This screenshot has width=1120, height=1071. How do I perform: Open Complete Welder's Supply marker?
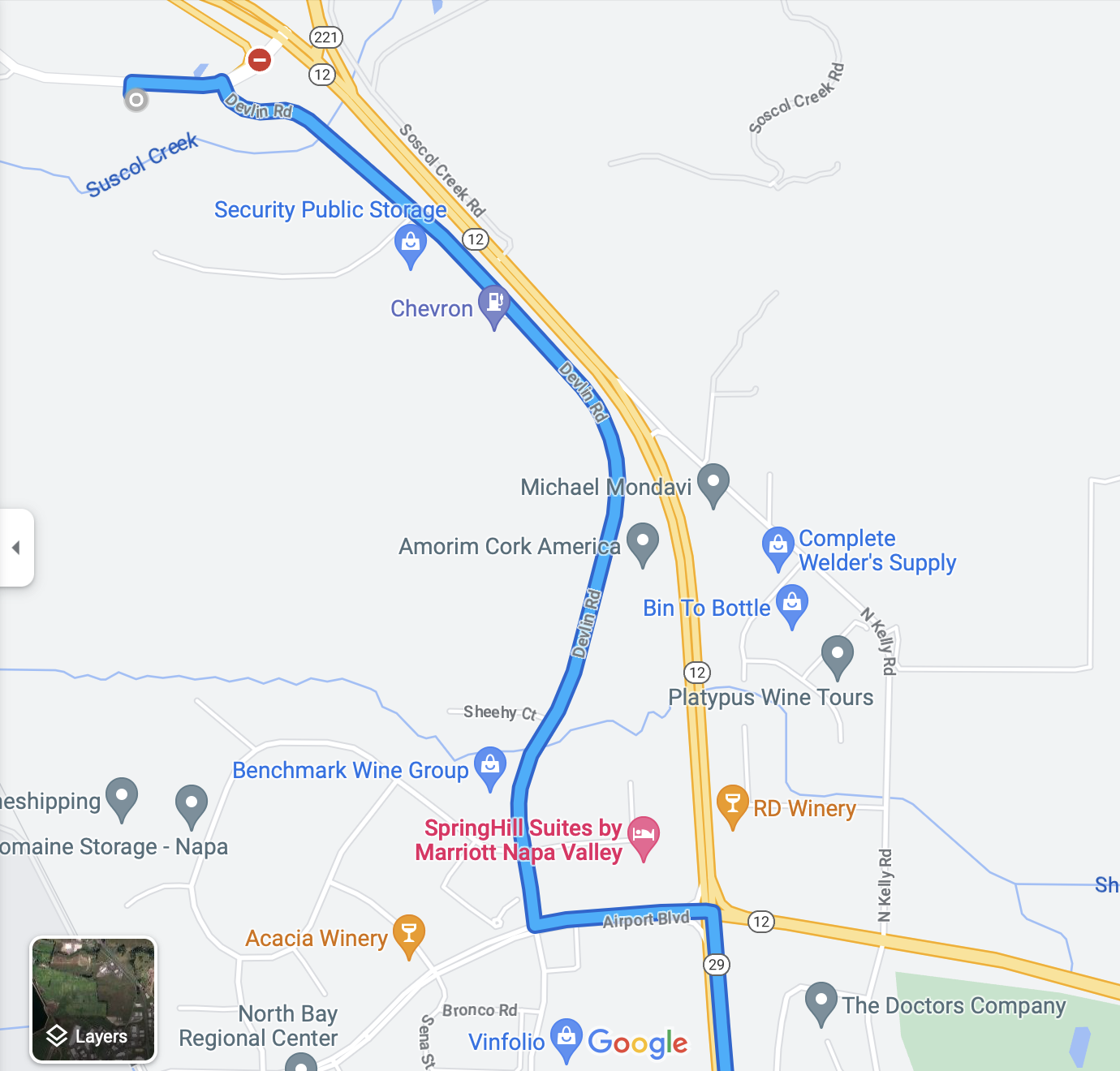click(778, 546)
